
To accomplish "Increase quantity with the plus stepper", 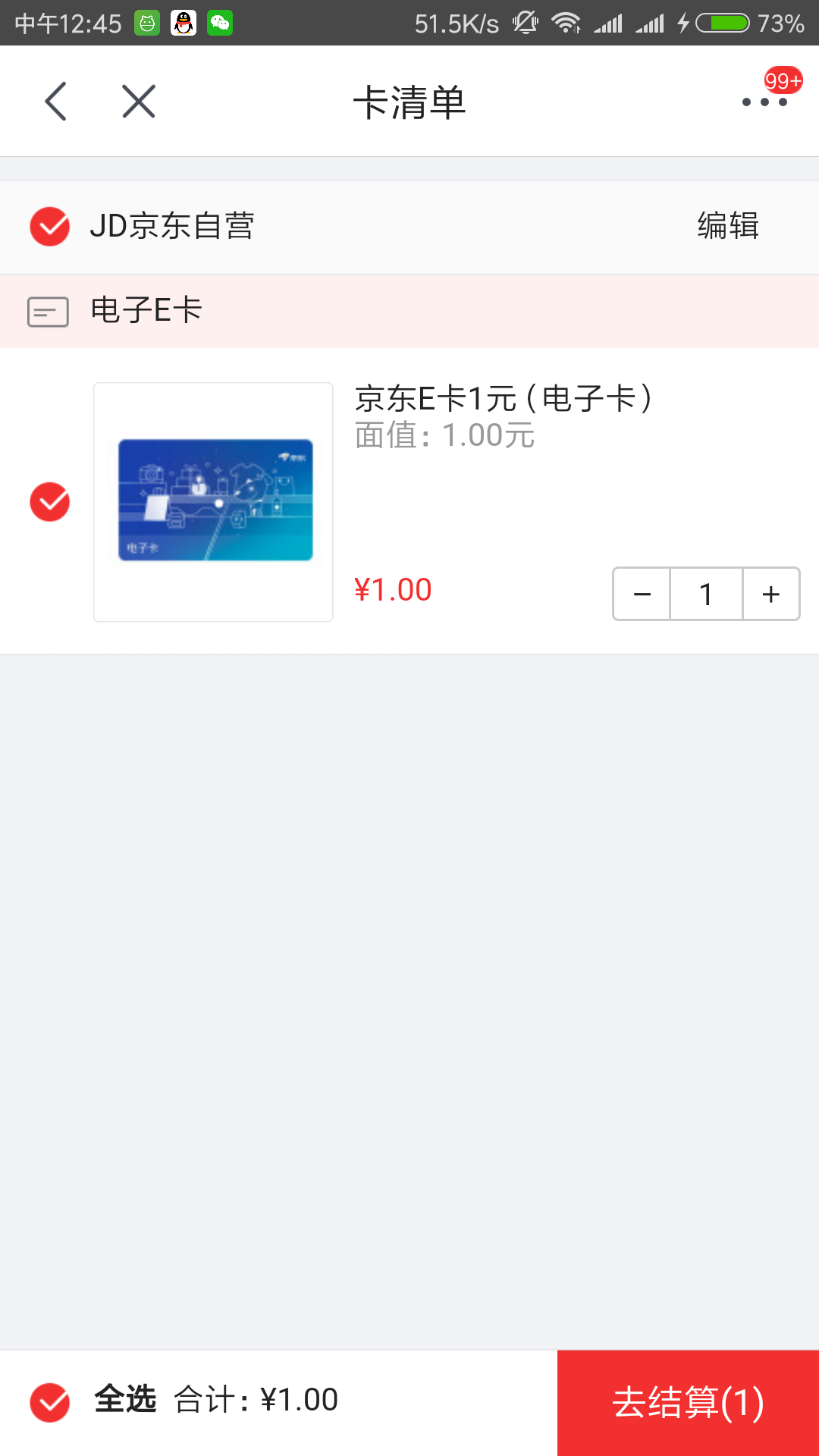I will [770, 594].
